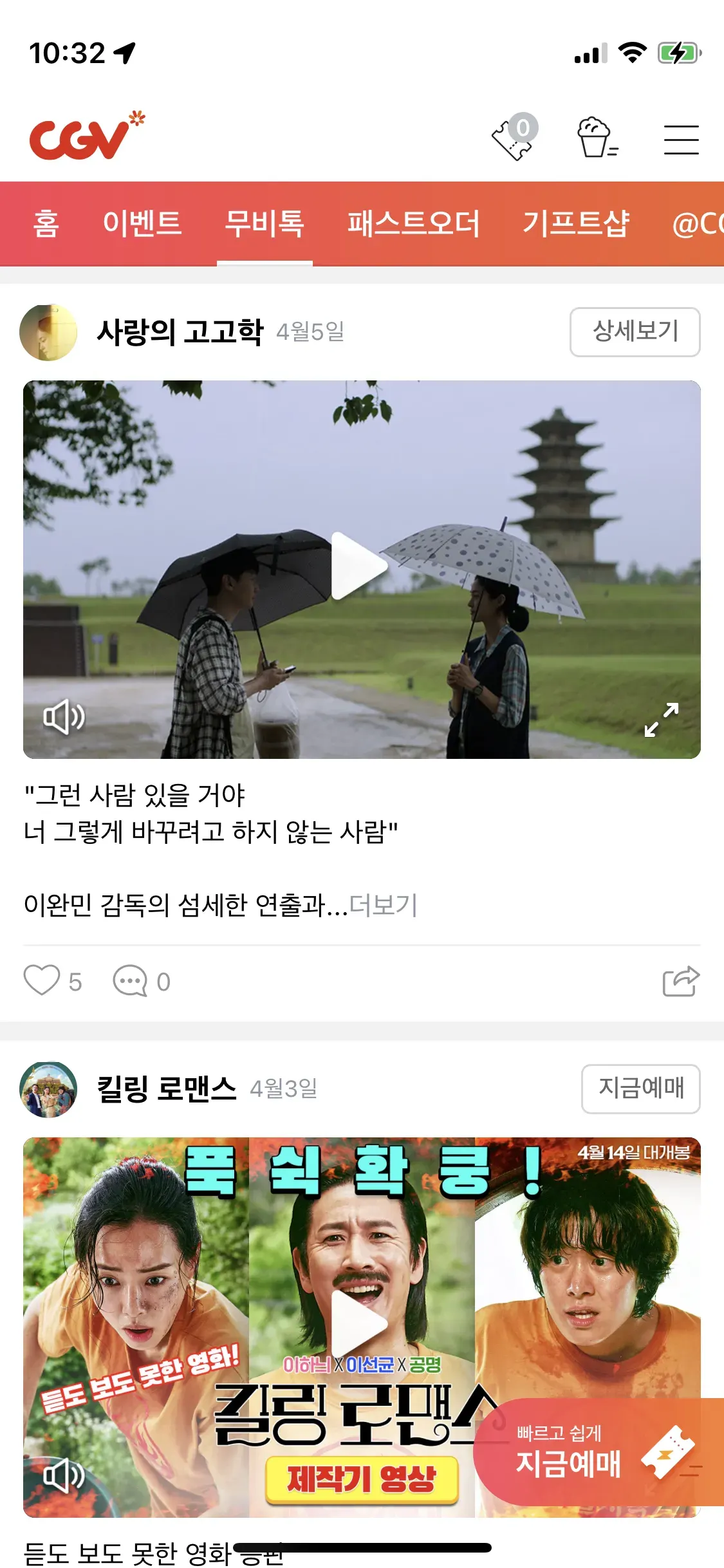Go to the 패스트오더 tab
This screenshot has width=724, height=1568.
tap(414, 224)
